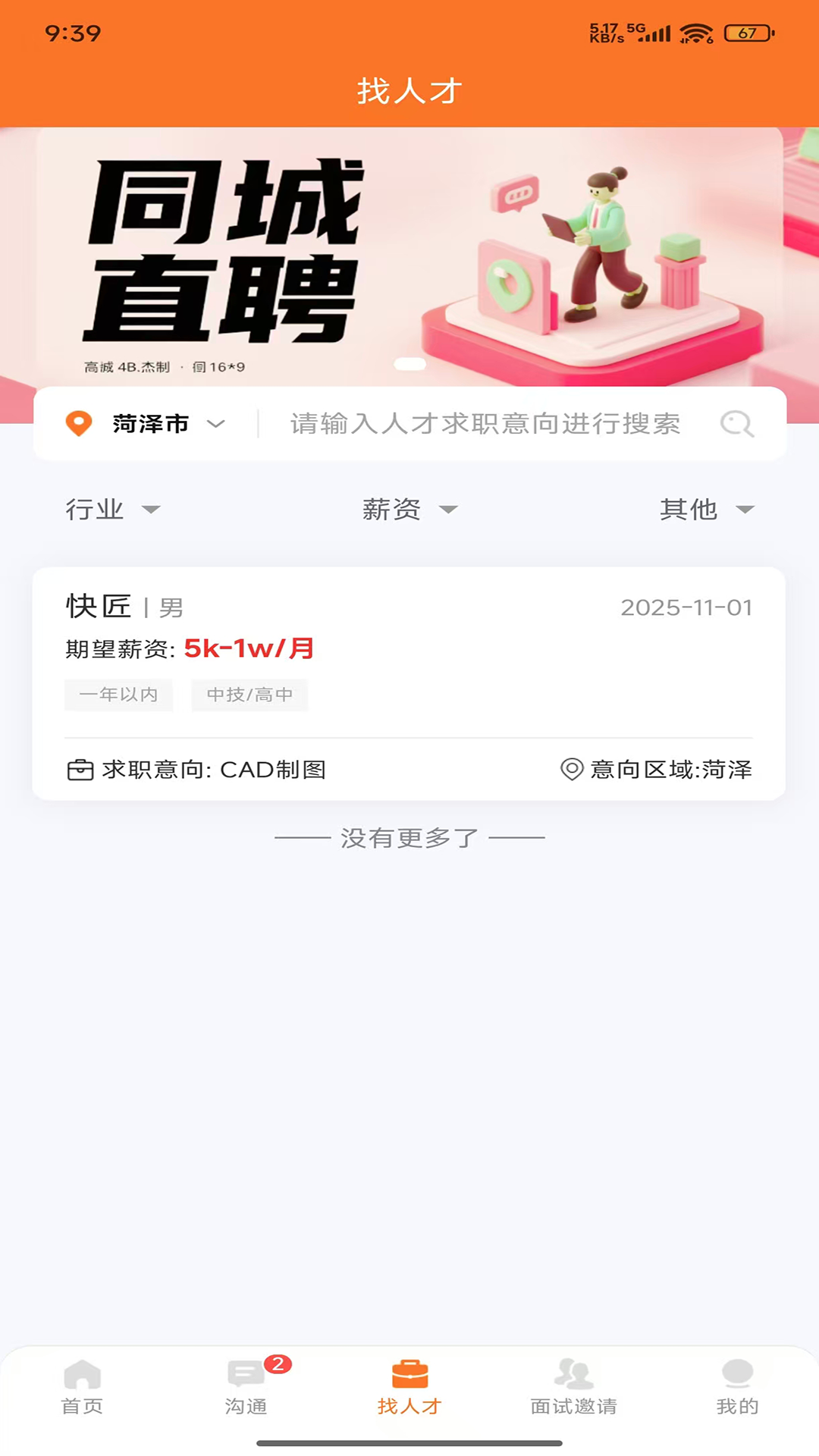819x1456 pixels.
Task: Switch to the 沟通 tab
Action: (246, 1388)
